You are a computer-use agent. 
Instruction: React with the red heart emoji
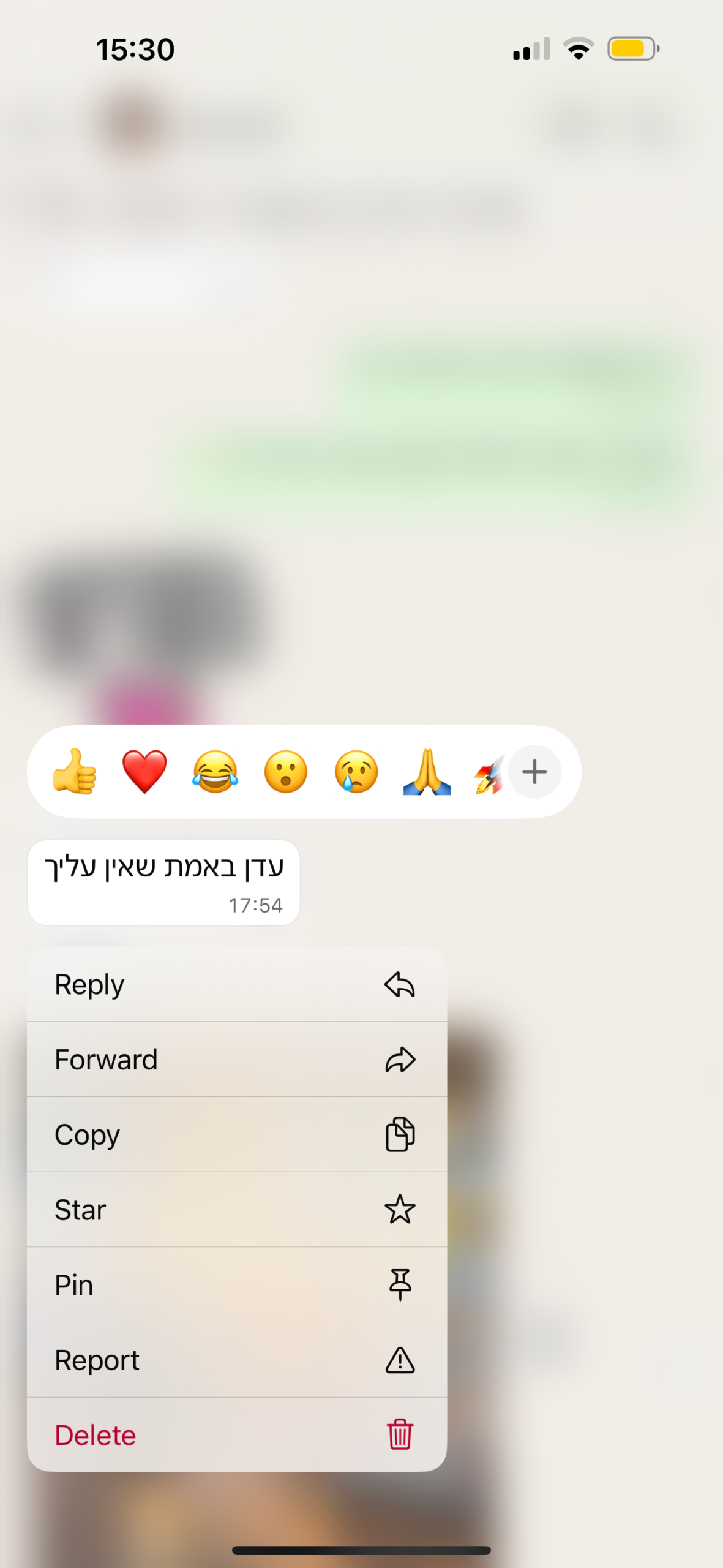(144, 771)
